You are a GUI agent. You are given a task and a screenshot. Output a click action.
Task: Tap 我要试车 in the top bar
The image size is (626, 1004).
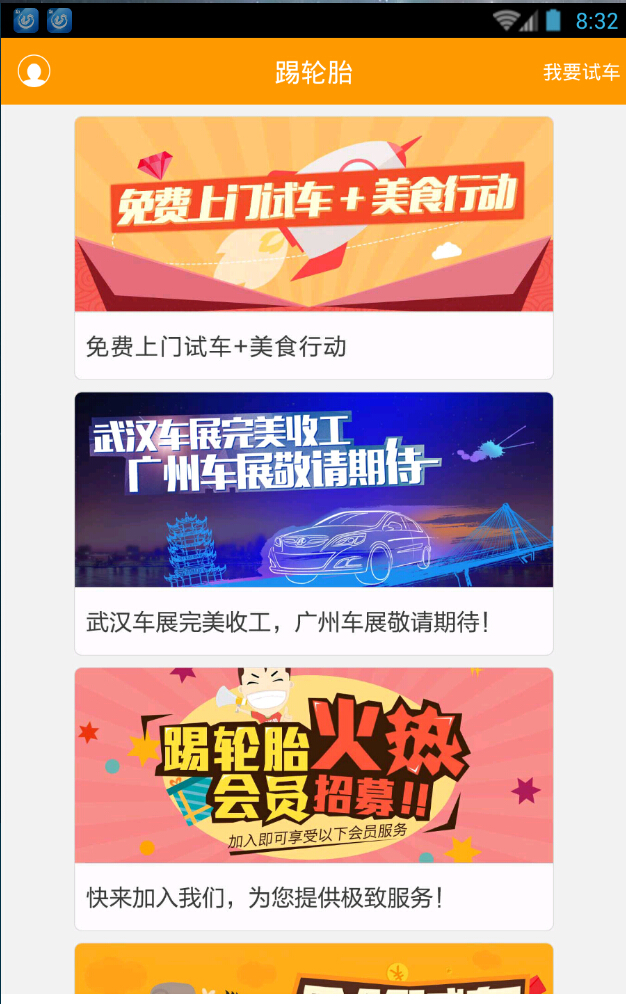pos(581,72)
